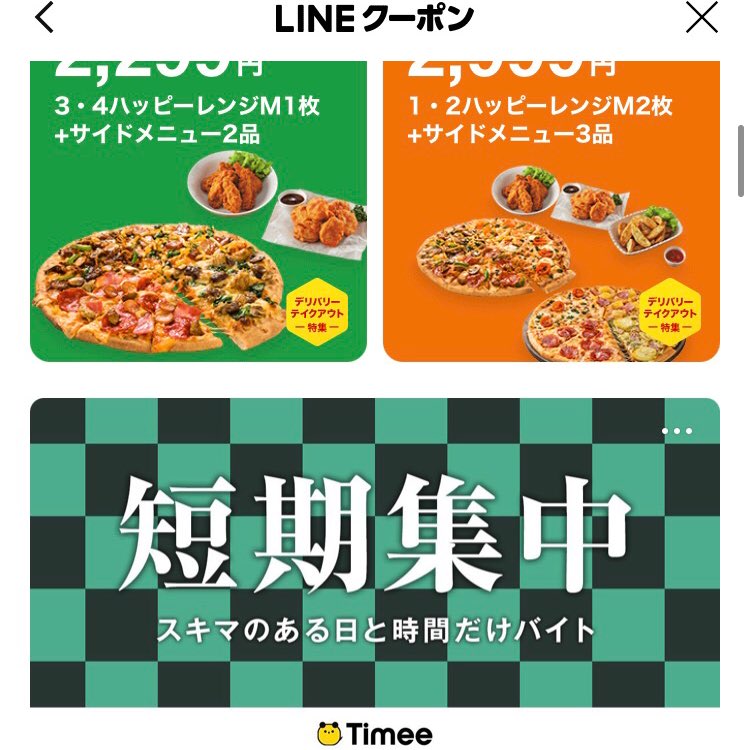Open the Timee 短期集中 ad banner

[375, 555]
